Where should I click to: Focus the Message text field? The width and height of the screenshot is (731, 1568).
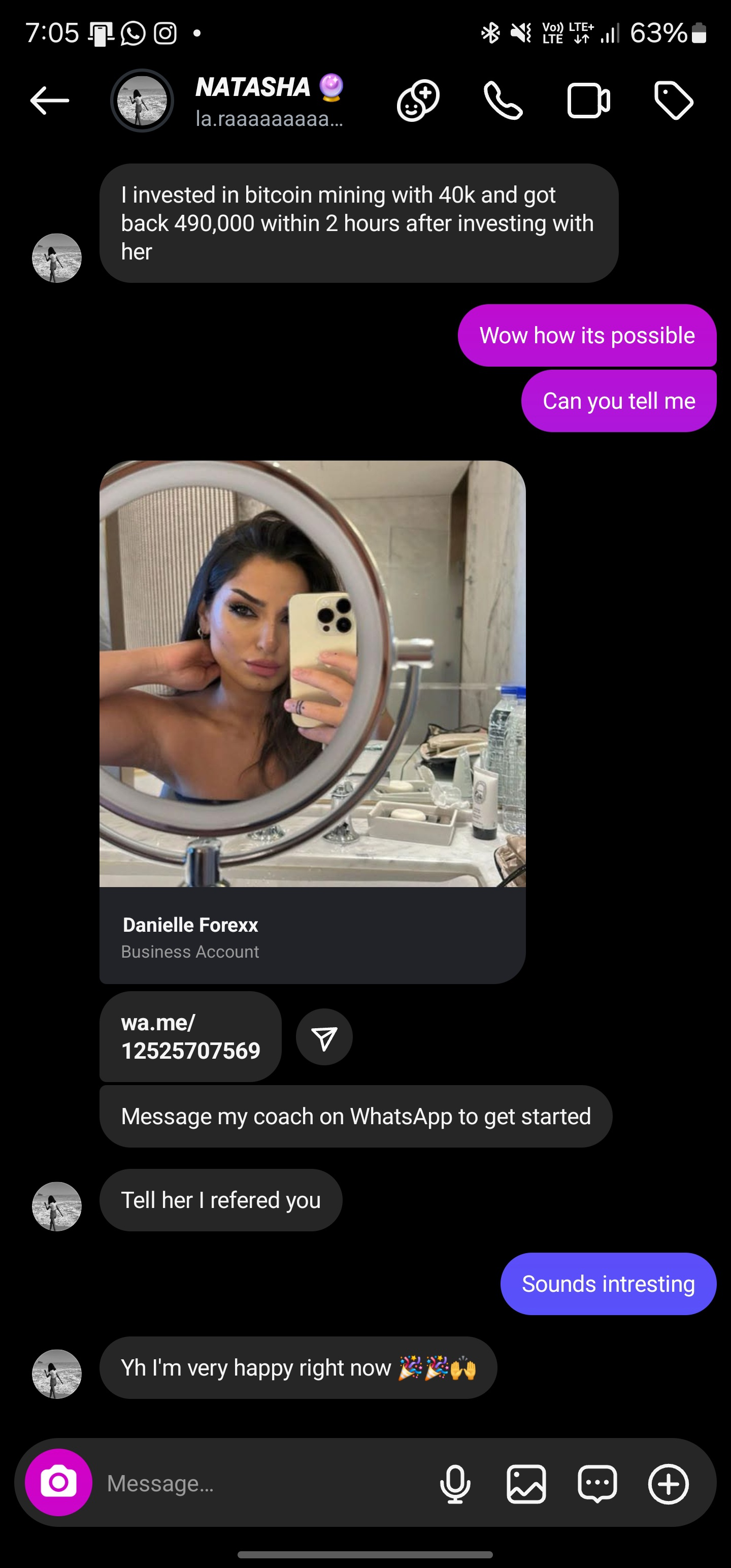point(262,1483)
